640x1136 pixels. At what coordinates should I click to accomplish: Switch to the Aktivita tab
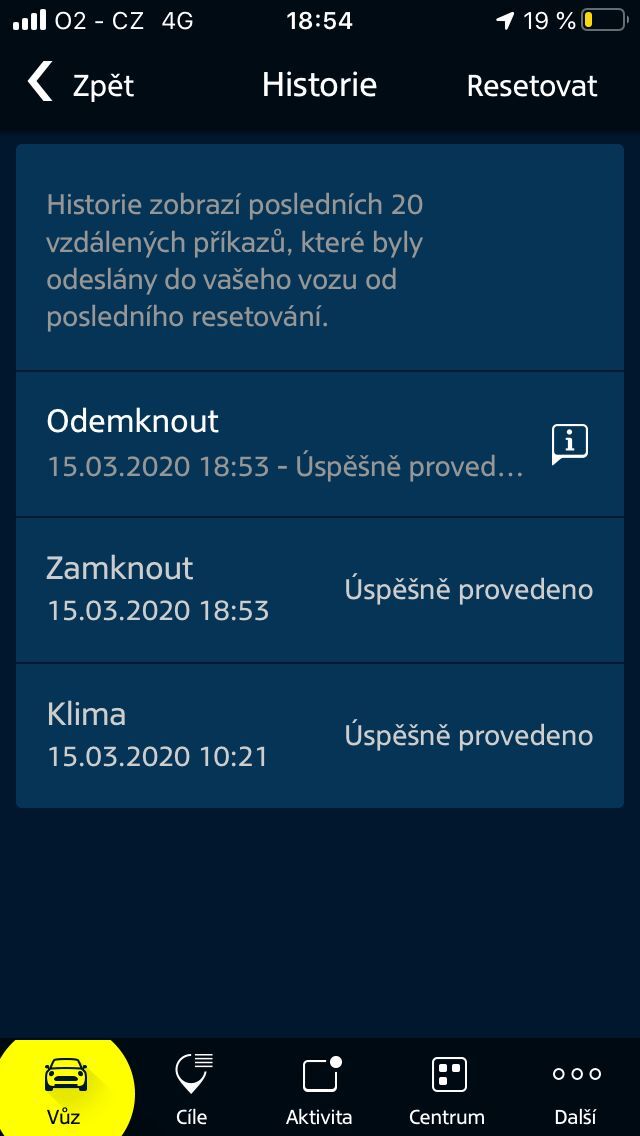point(319,1088)
